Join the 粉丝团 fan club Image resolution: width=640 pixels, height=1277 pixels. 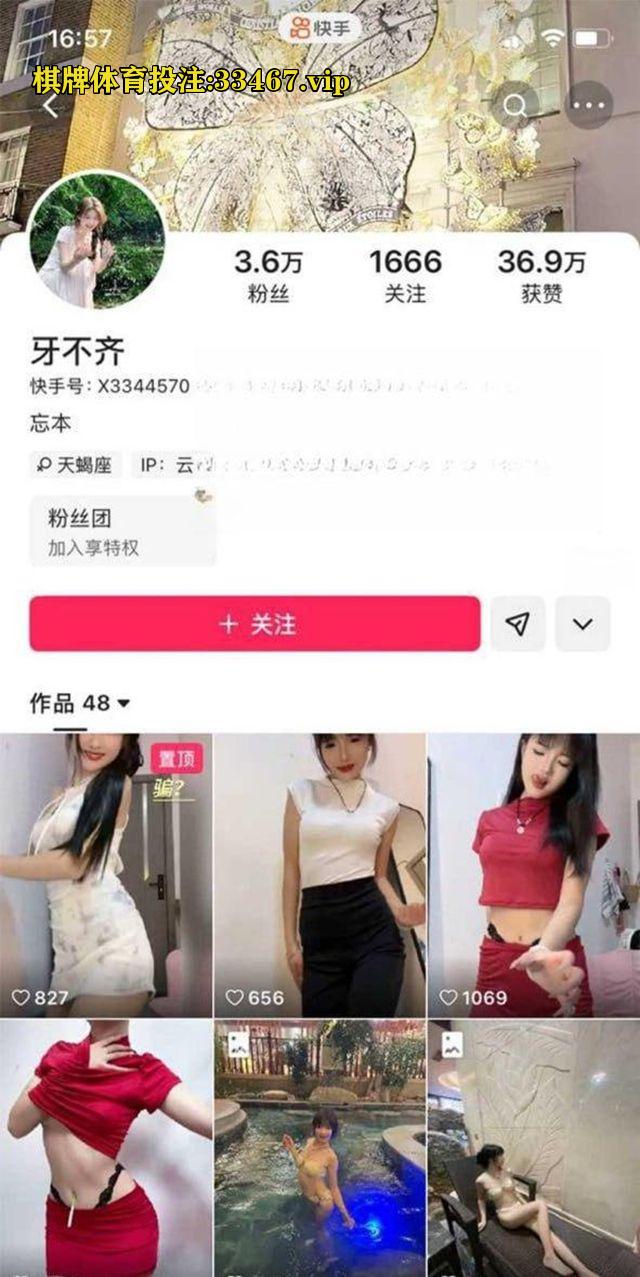122,531
